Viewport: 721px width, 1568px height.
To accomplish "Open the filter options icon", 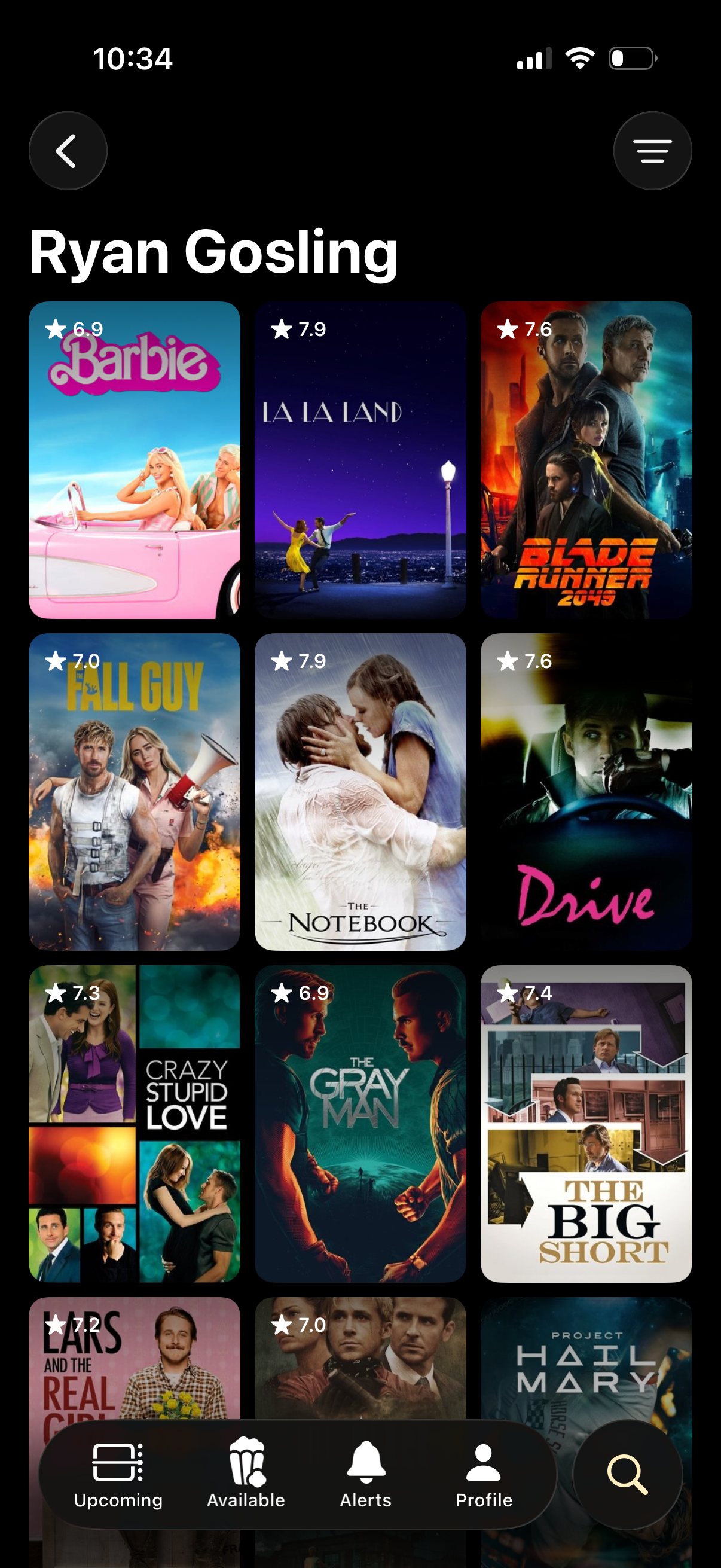I will coord(652,150).
